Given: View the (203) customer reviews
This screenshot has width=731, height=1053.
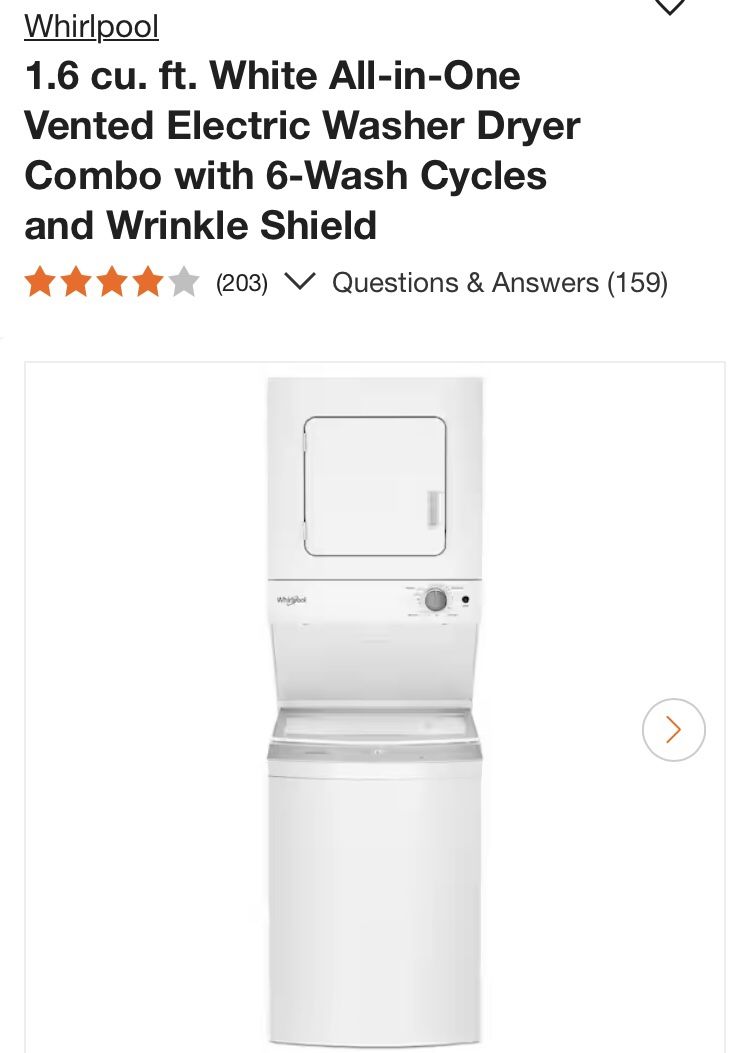Looking at the screenshot, I should coord(240,283).
